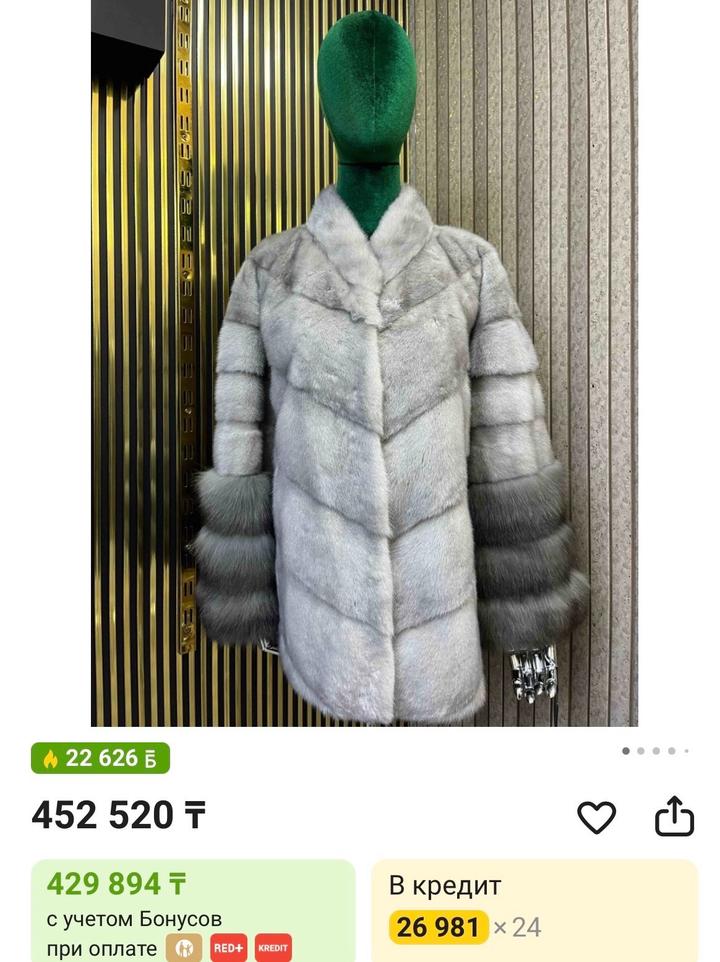The height and width of the screenshot is (962, 720).
Task: Click the last photo carousel dot
Action: click(686, 748)
